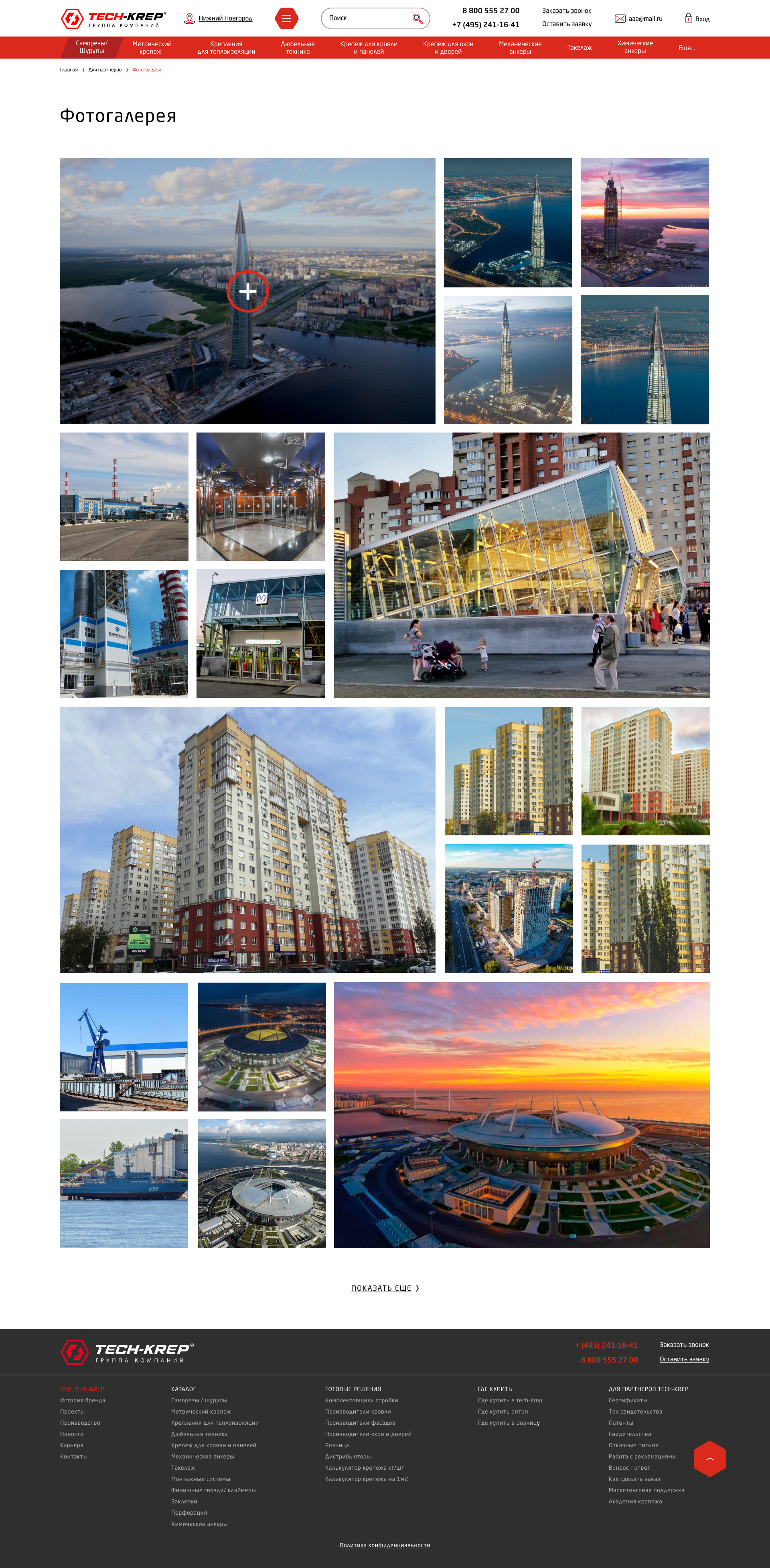The height and width of the screenshot is (1568, 770).
Task: Open the sunset stadium photo
Action: pyautogui.click(x=521, y=1115)
